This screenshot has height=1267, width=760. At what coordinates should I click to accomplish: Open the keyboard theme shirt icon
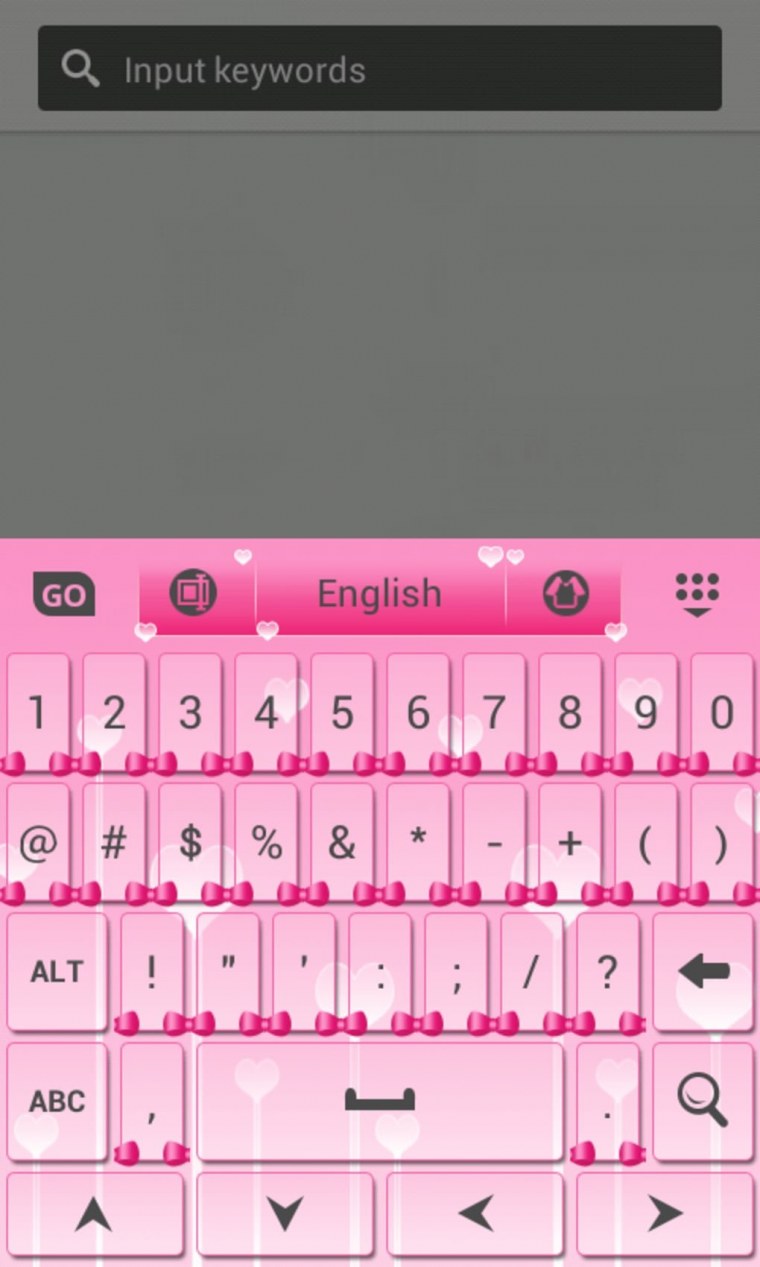point(566,593)
